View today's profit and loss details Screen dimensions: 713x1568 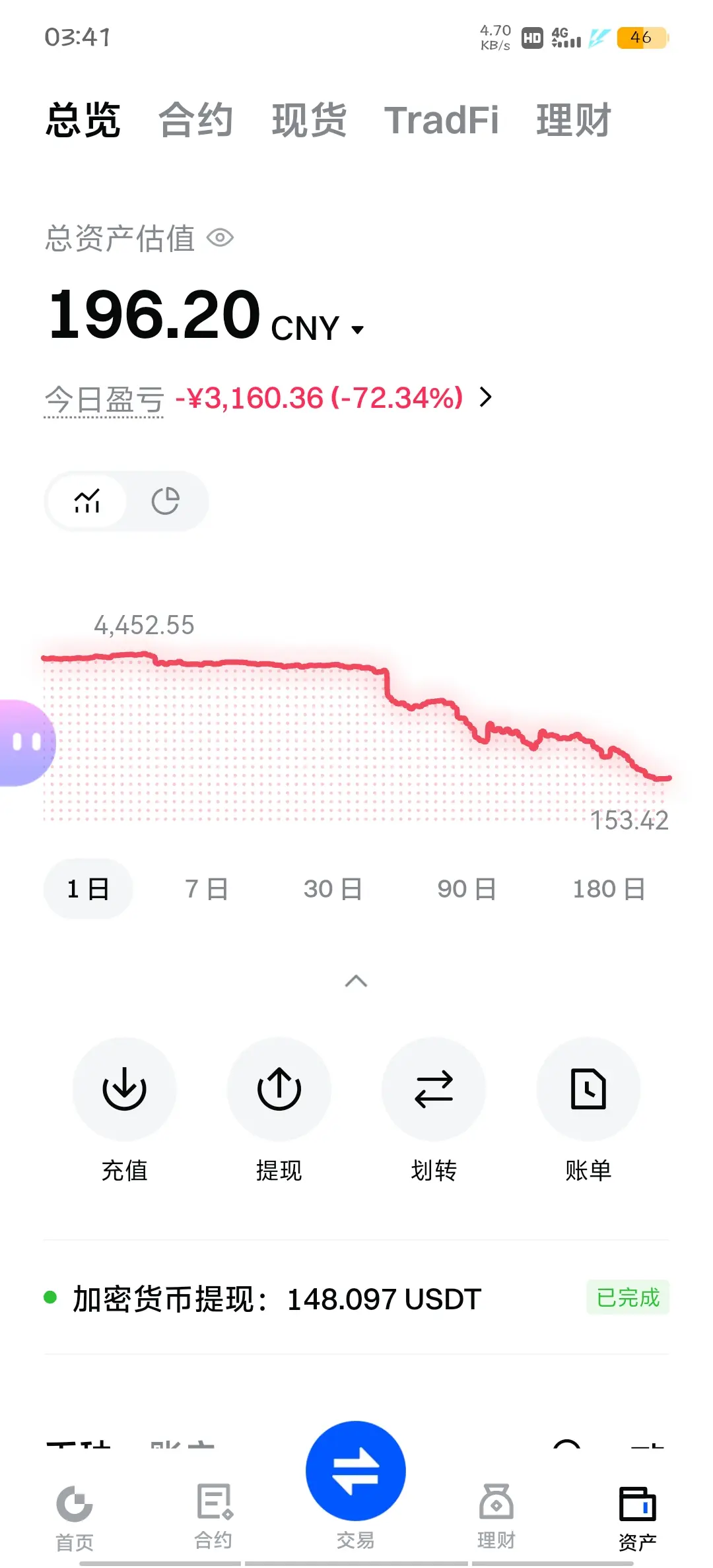tap(485, 397)
